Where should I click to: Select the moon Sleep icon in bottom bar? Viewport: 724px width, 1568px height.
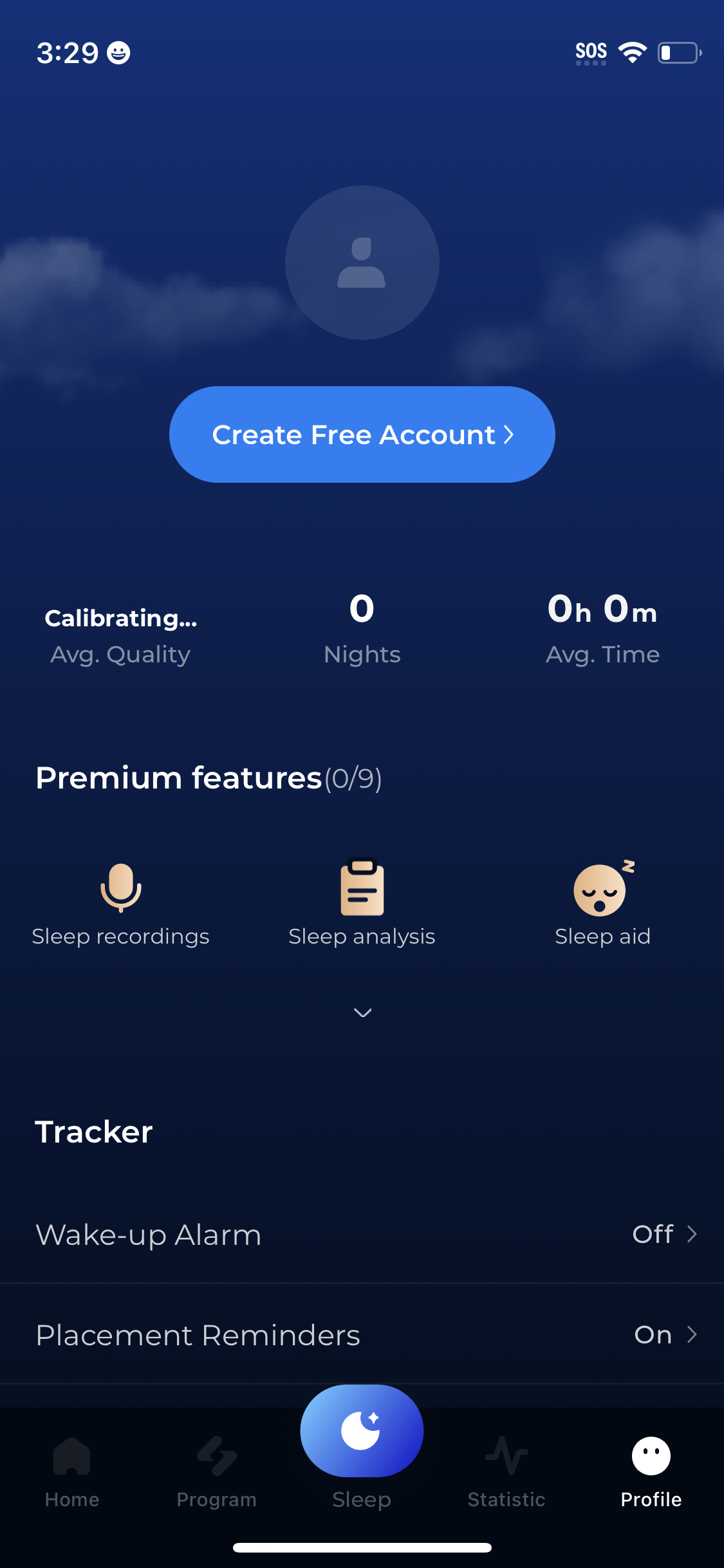(362, 1430)
